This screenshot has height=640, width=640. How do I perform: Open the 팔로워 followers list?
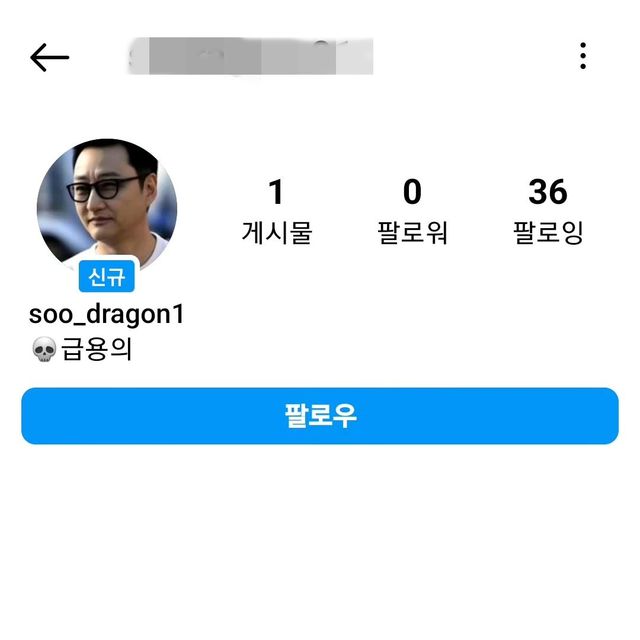[x=412, y=210]
